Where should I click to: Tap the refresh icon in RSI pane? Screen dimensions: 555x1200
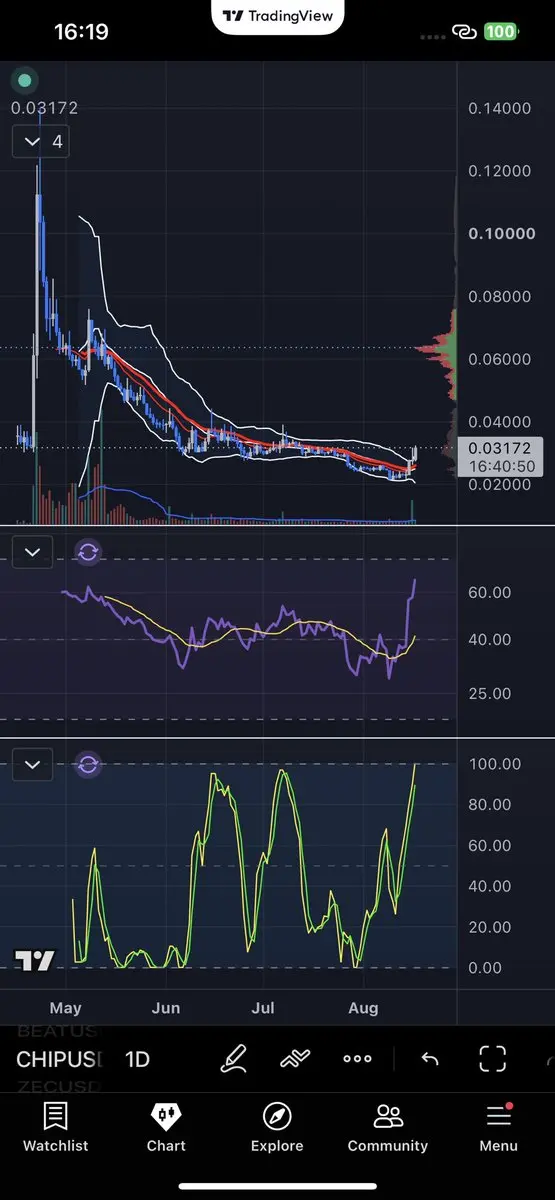(88, 552)
